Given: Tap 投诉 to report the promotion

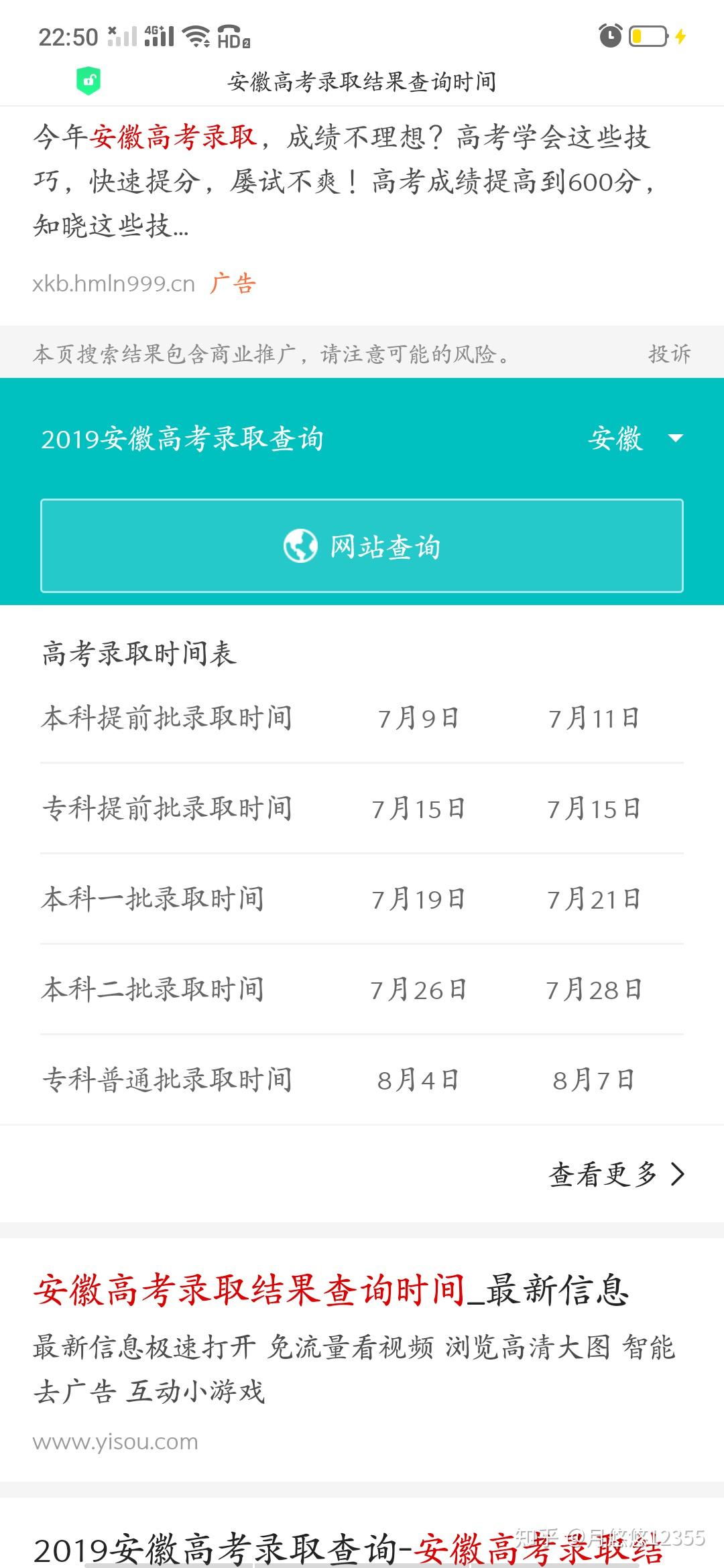Looking at the screenshot, I should 669,354.
